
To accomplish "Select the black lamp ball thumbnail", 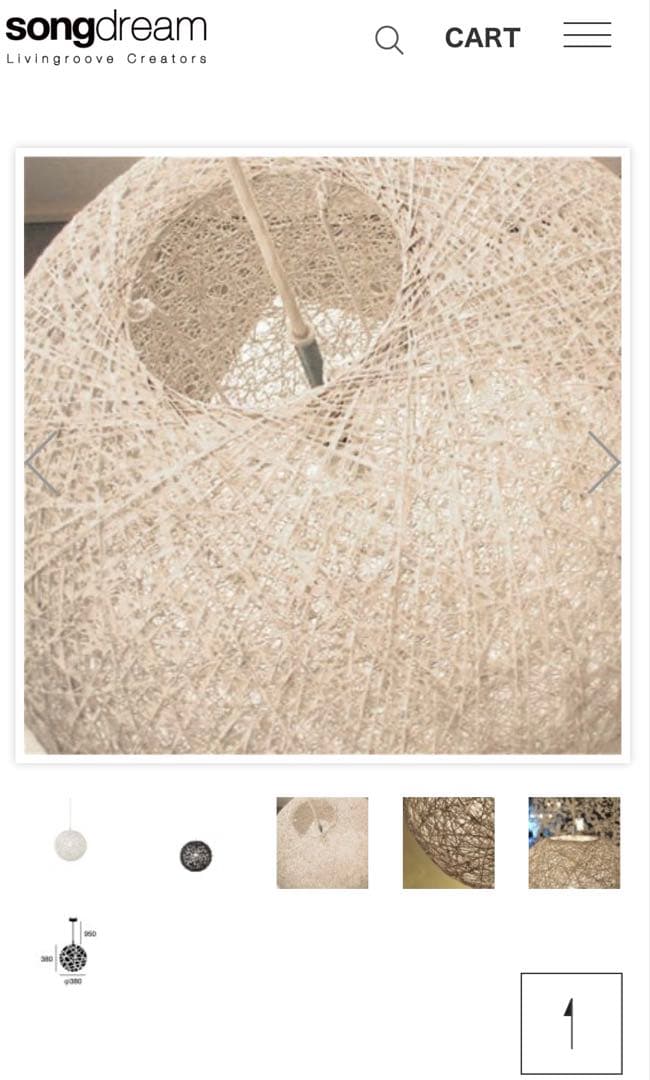I will pyautogui.click(x=196, y=855).
